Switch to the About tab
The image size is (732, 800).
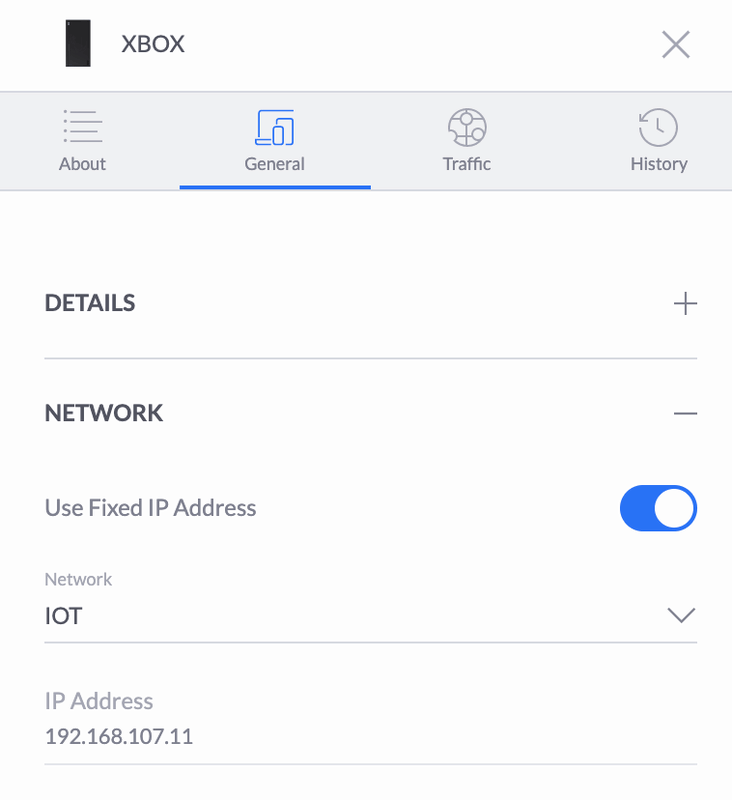(82, 141)
